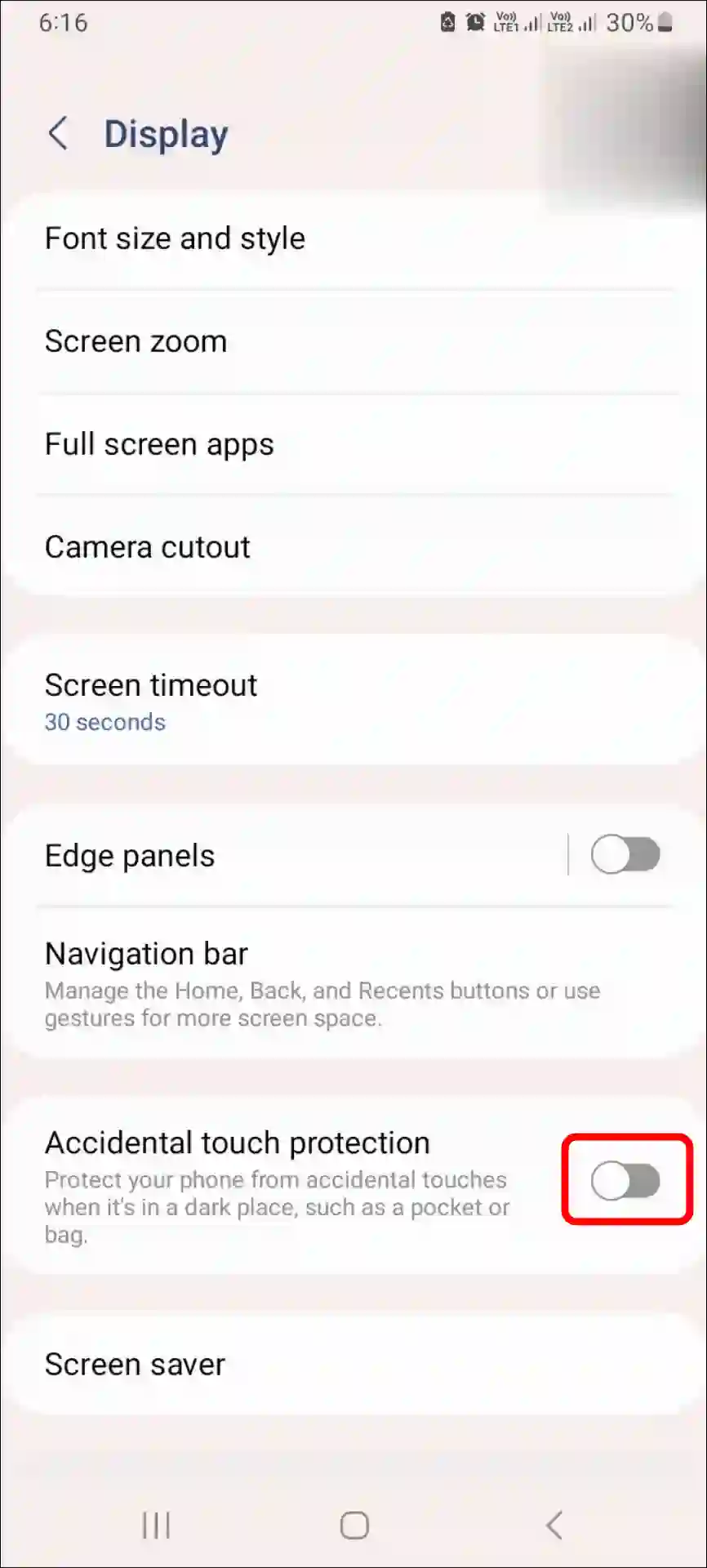Enable Edge panels
Viewport: 707px width, 1568px height.
(x=626, y=854)
